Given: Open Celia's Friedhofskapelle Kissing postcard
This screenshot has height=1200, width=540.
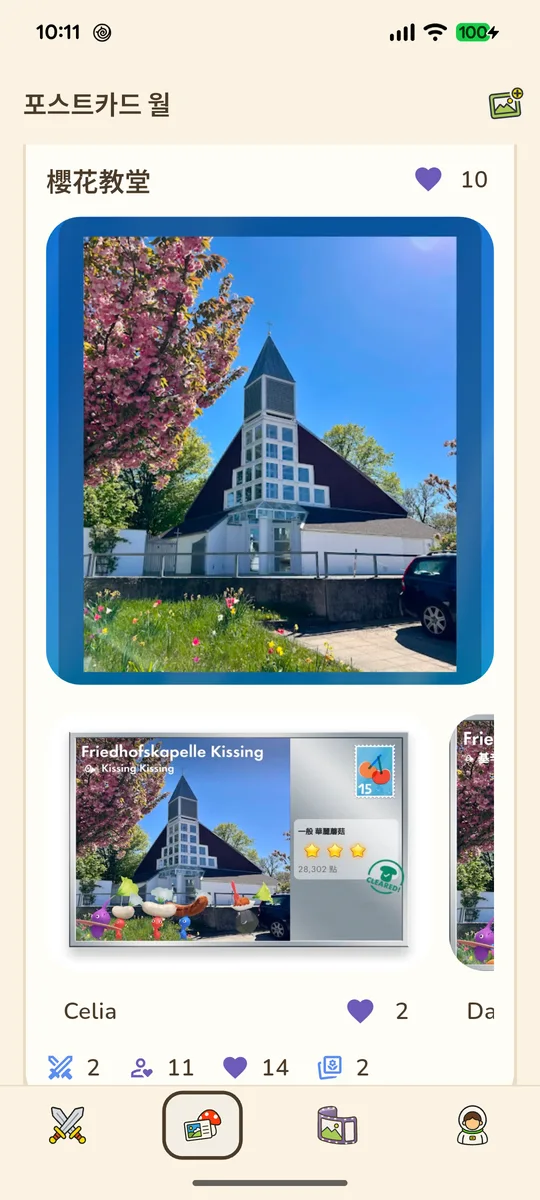Looking at the screenshot, I should [x=239, y=840].
